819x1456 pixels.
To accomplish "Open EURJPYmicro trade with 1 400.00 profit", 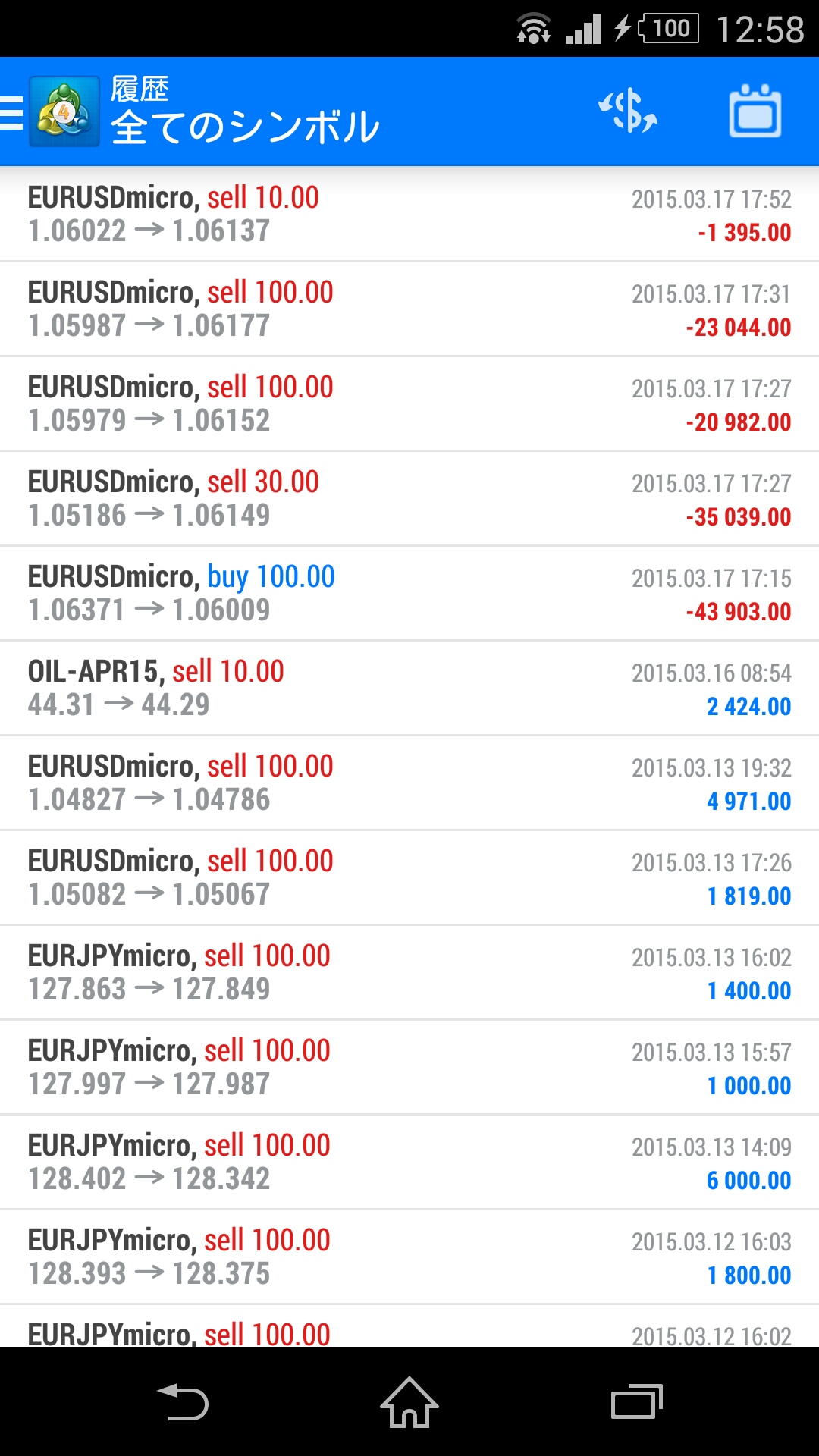I will [x=409, y=973].
